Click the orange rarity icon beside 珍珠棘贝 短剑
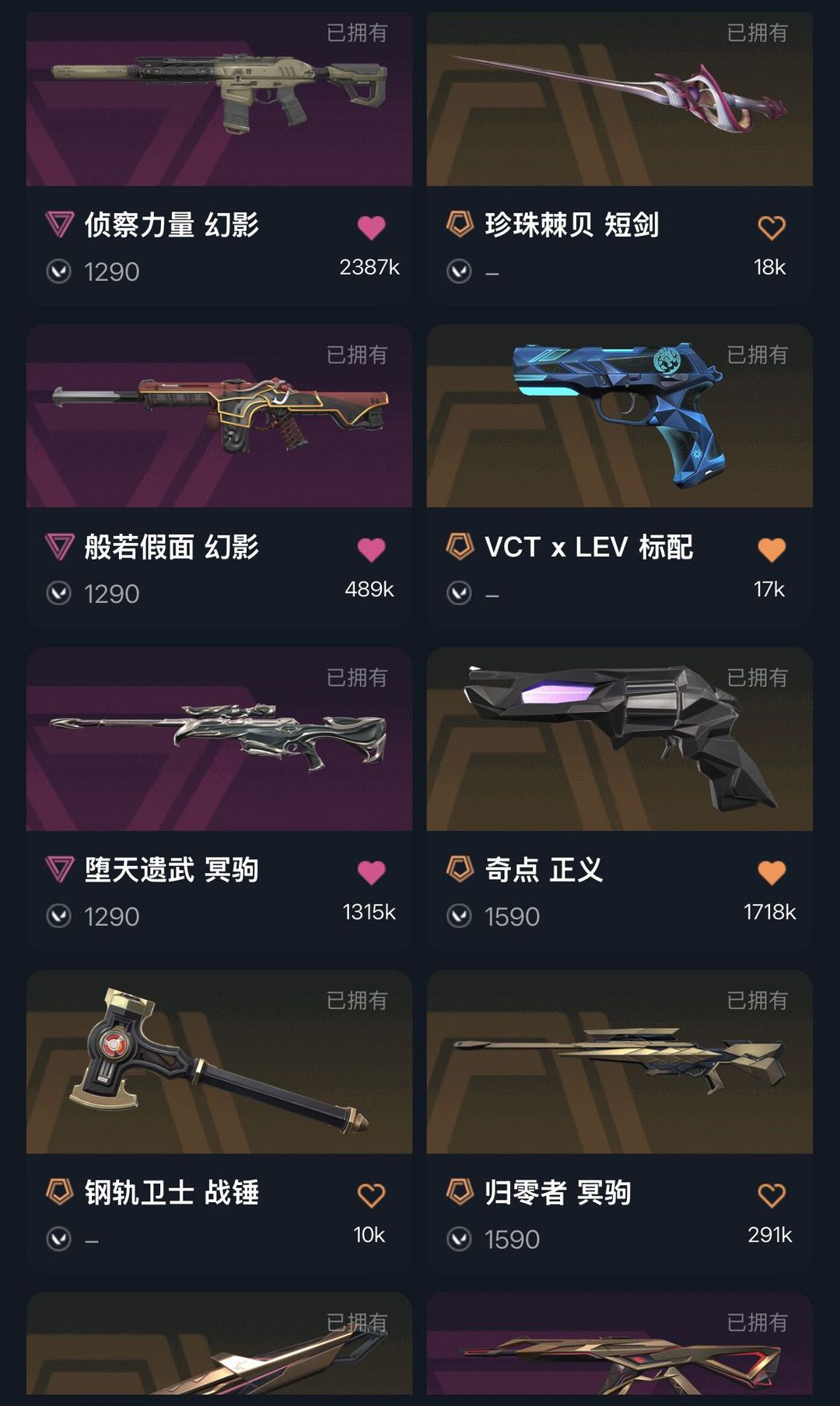The height and width of the screenshot is (1406, 840). point(459,224)
